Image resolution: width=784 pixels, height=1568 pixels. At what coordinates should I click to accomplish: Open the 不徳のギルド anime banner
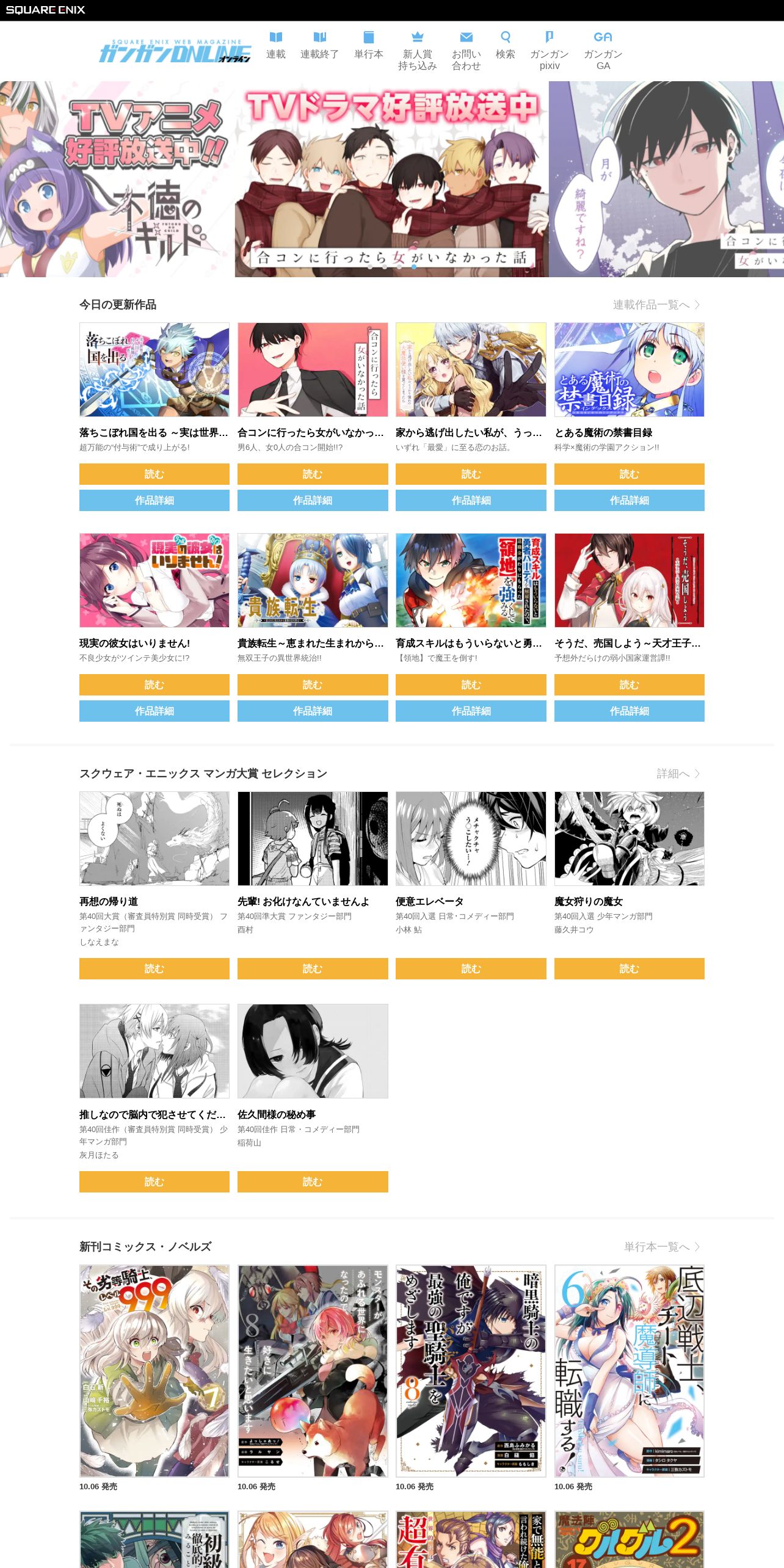117,179
